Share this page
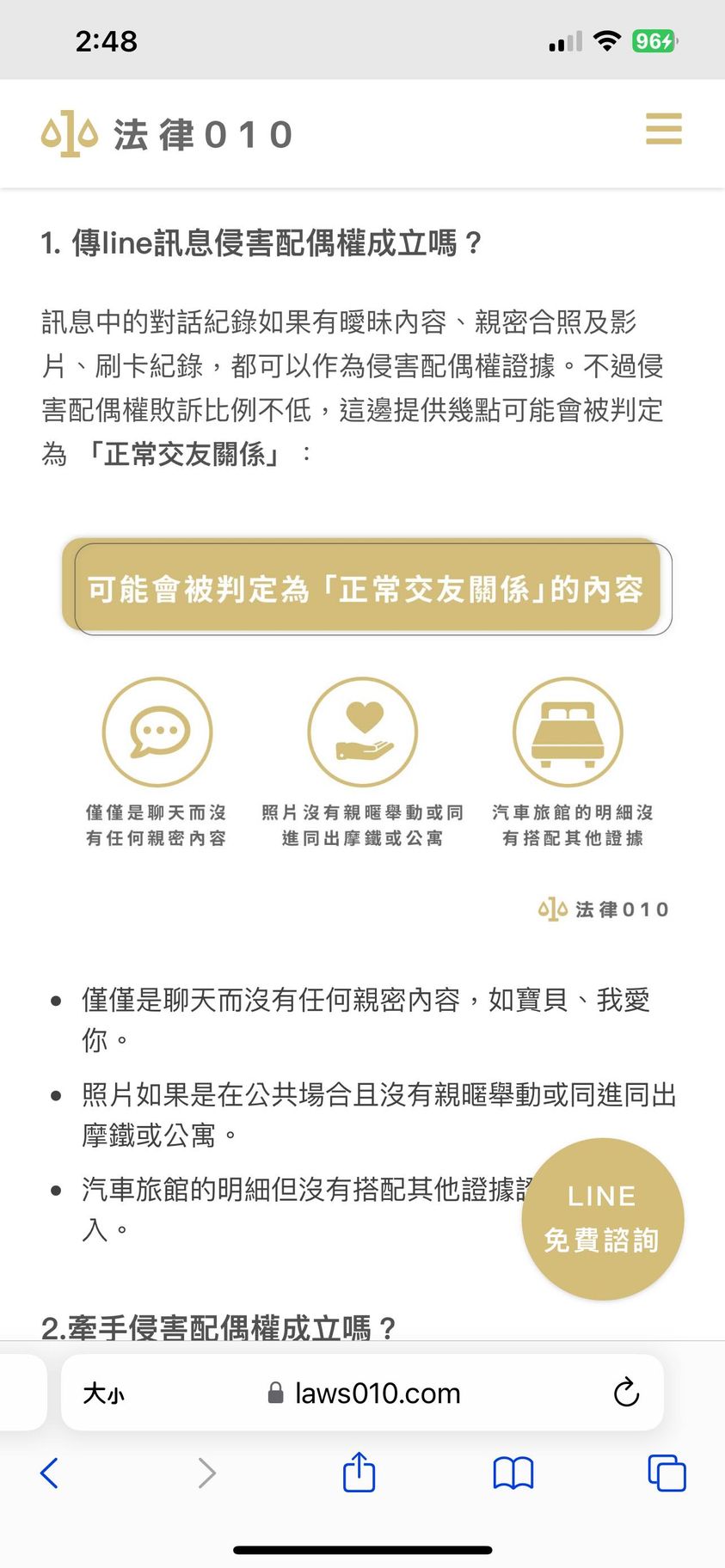 pyautogui.click(x=359, y=1472)
